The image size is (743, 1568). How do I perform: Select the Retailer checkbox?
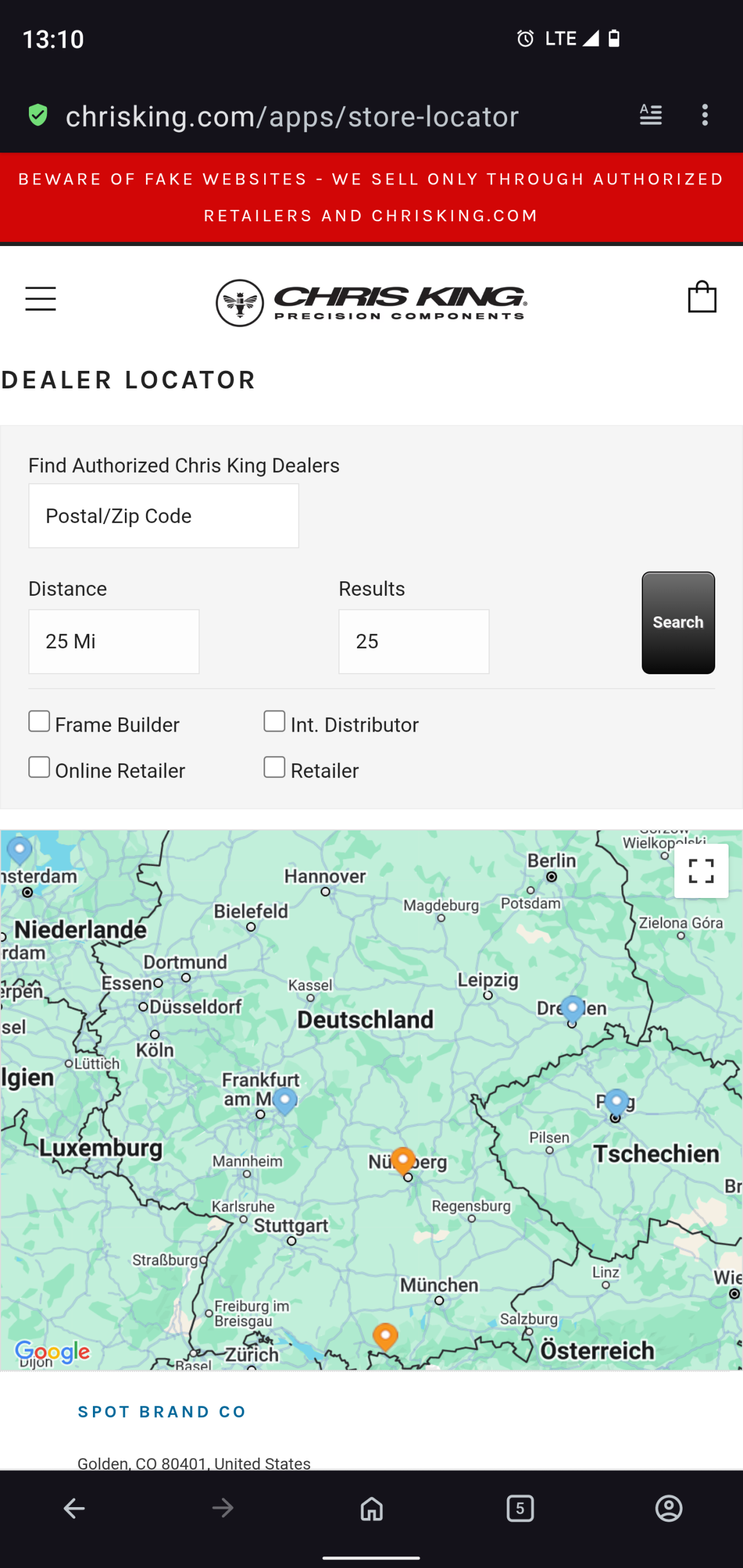(x=274, y=767)
